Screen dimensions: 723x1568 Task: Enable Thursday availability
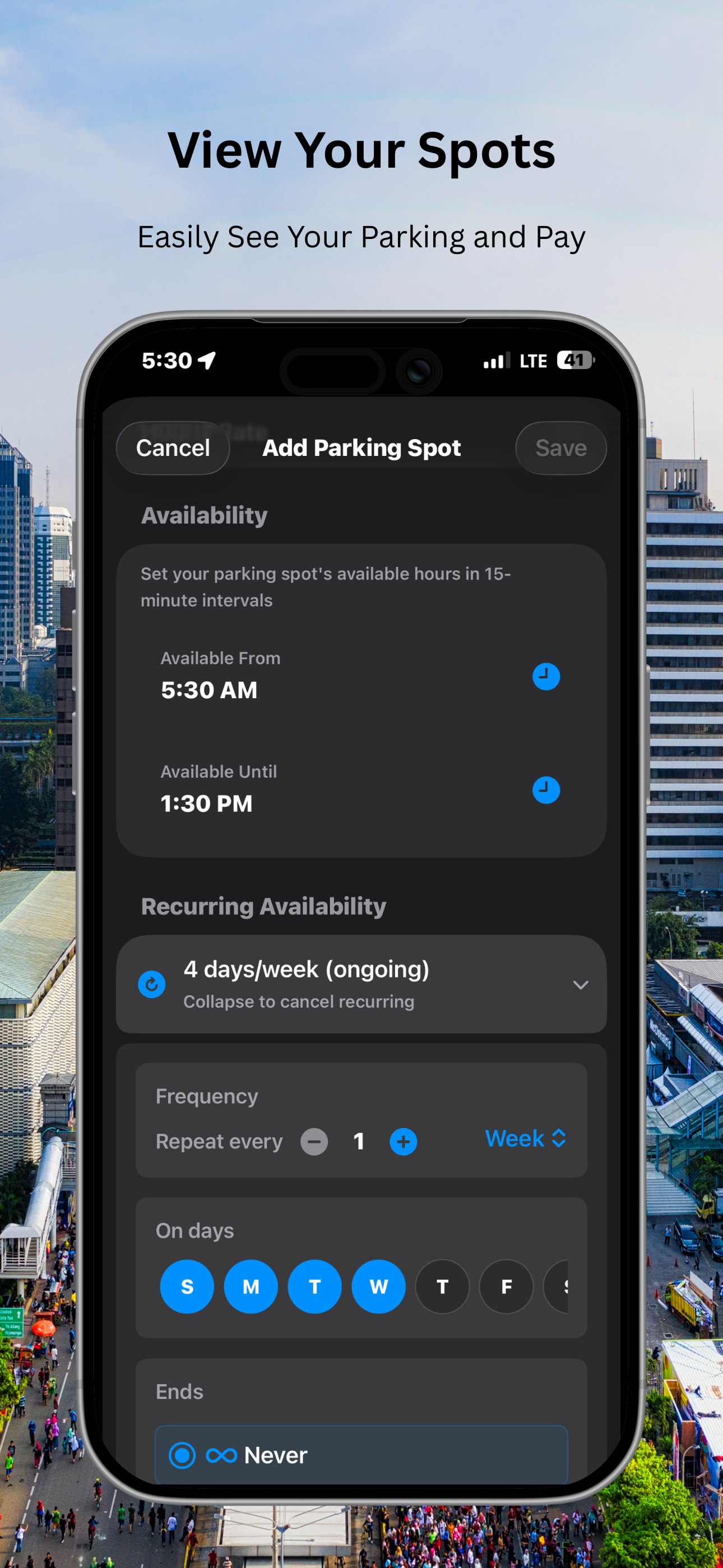click(x=442, y=1286)
